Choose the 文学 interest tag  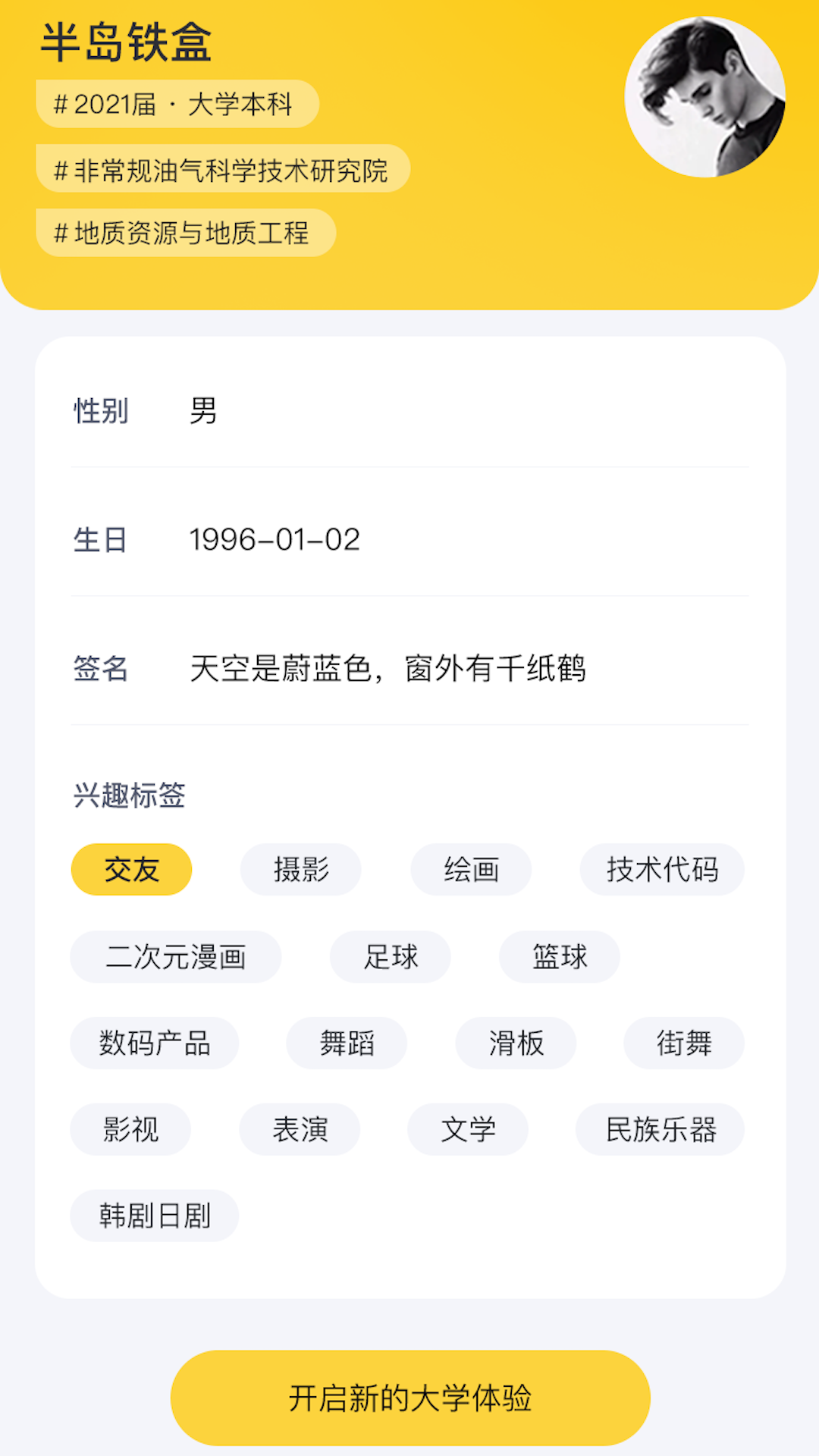pyautogui.click(x=468, y=1129)
